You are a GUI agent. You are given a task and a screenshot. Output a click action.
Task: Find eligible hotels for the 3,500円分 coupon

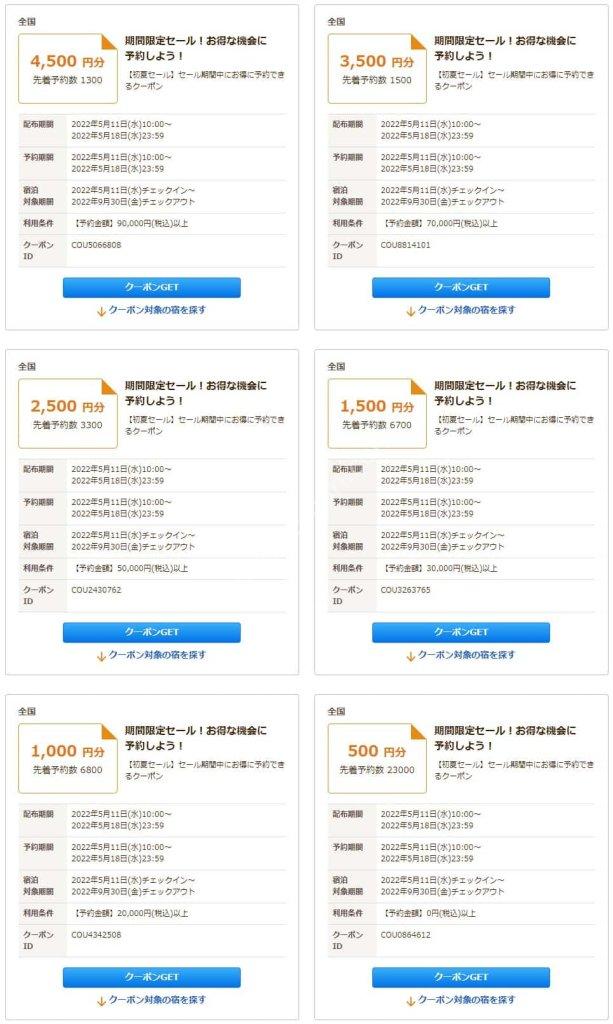pyautogui.click(x=461, y=310)
